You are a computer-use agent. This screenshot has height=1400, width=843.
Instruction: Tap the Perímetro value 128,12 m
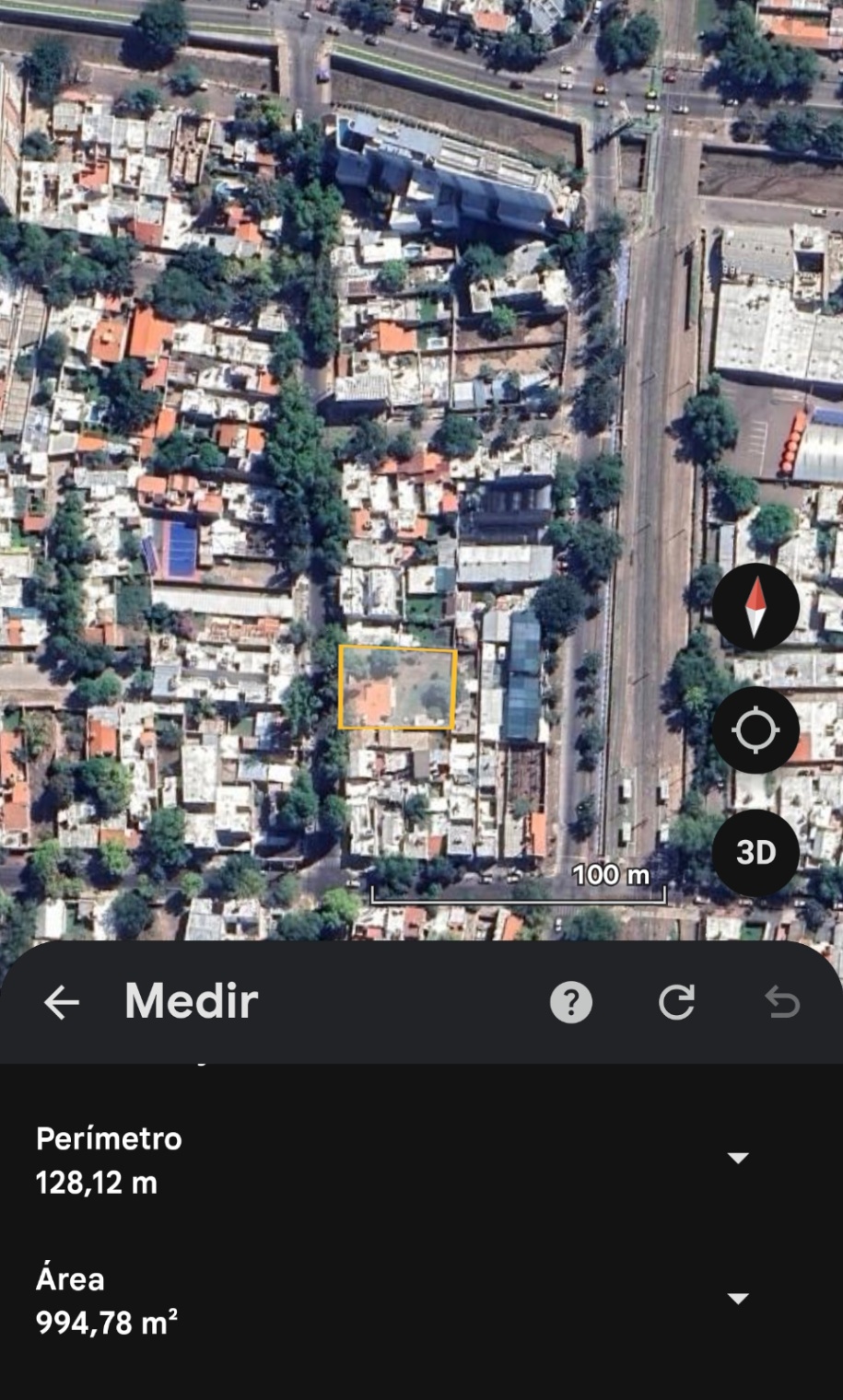click(x=97, y=1181)
